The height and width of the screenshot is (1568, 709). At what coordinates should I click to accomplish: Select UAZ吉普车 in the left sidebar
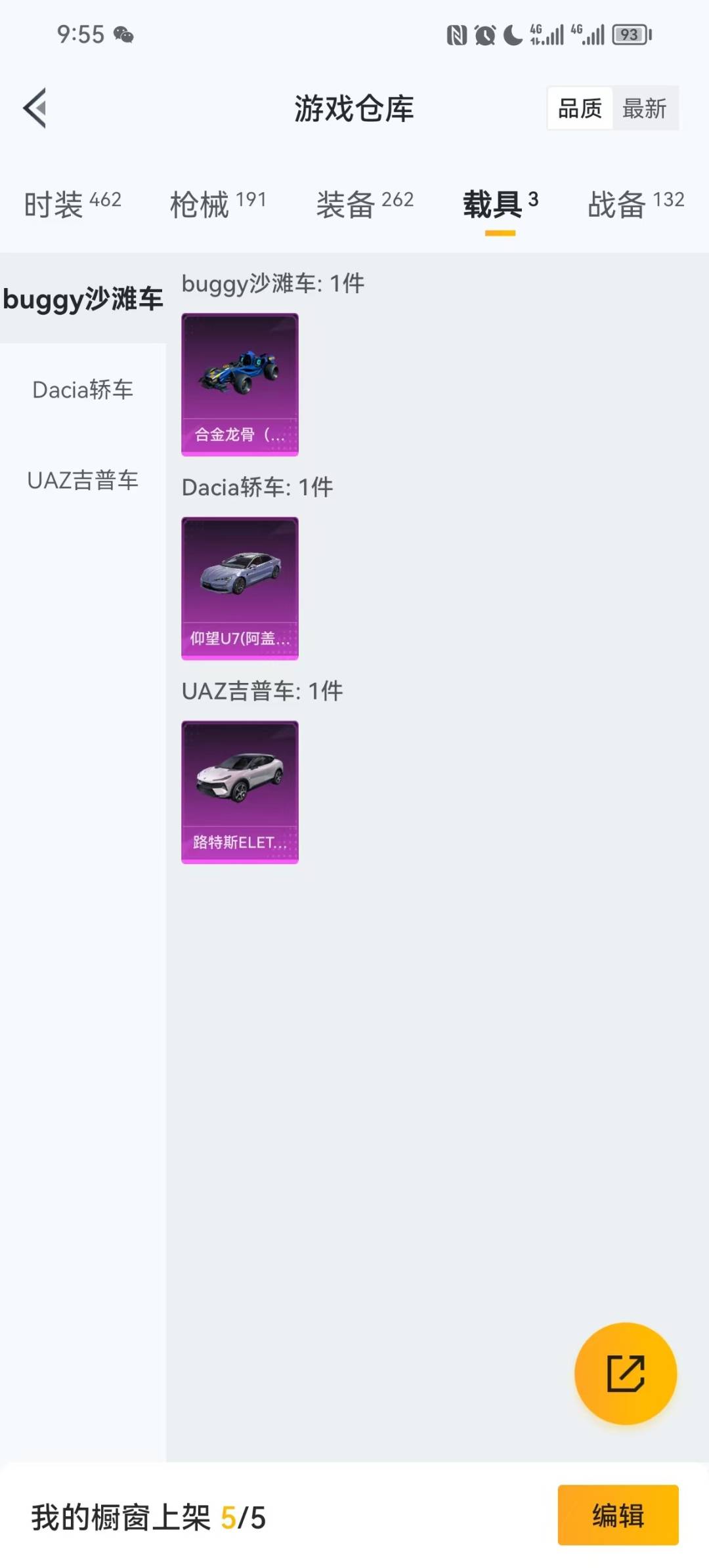pos(83,480)
